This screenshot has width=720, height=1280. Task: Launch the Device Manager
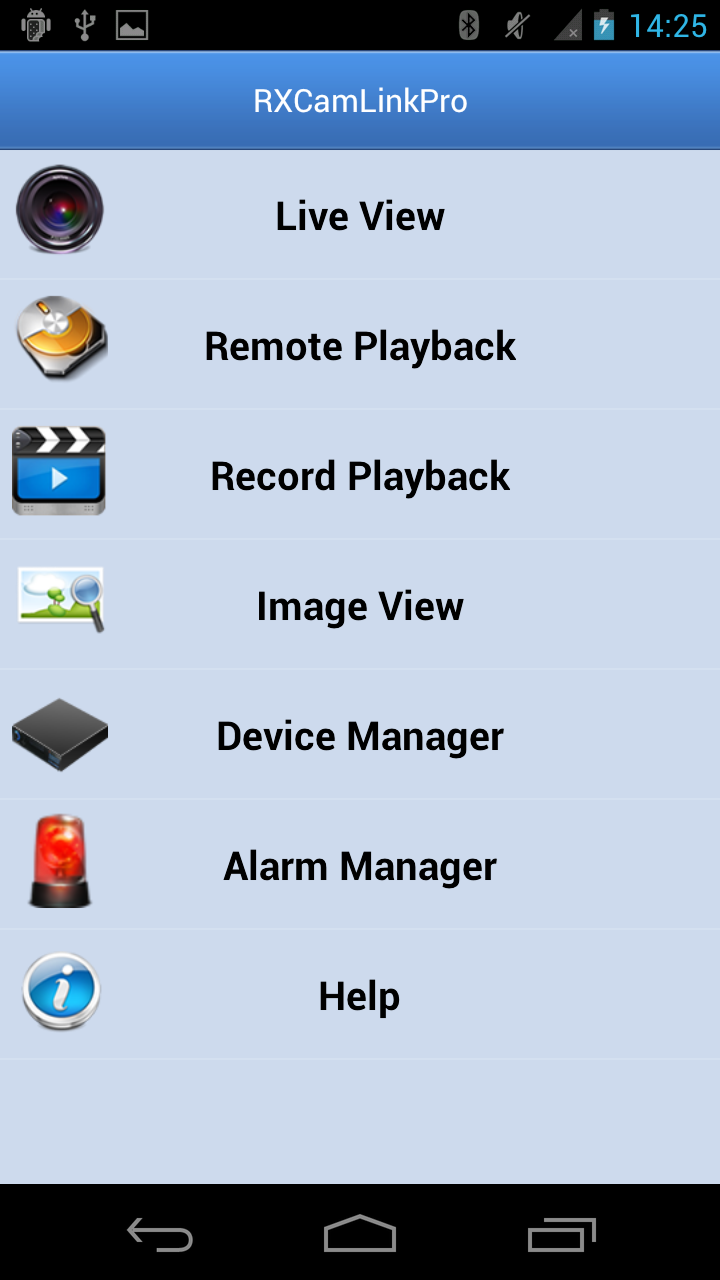(x=360, y=735)
